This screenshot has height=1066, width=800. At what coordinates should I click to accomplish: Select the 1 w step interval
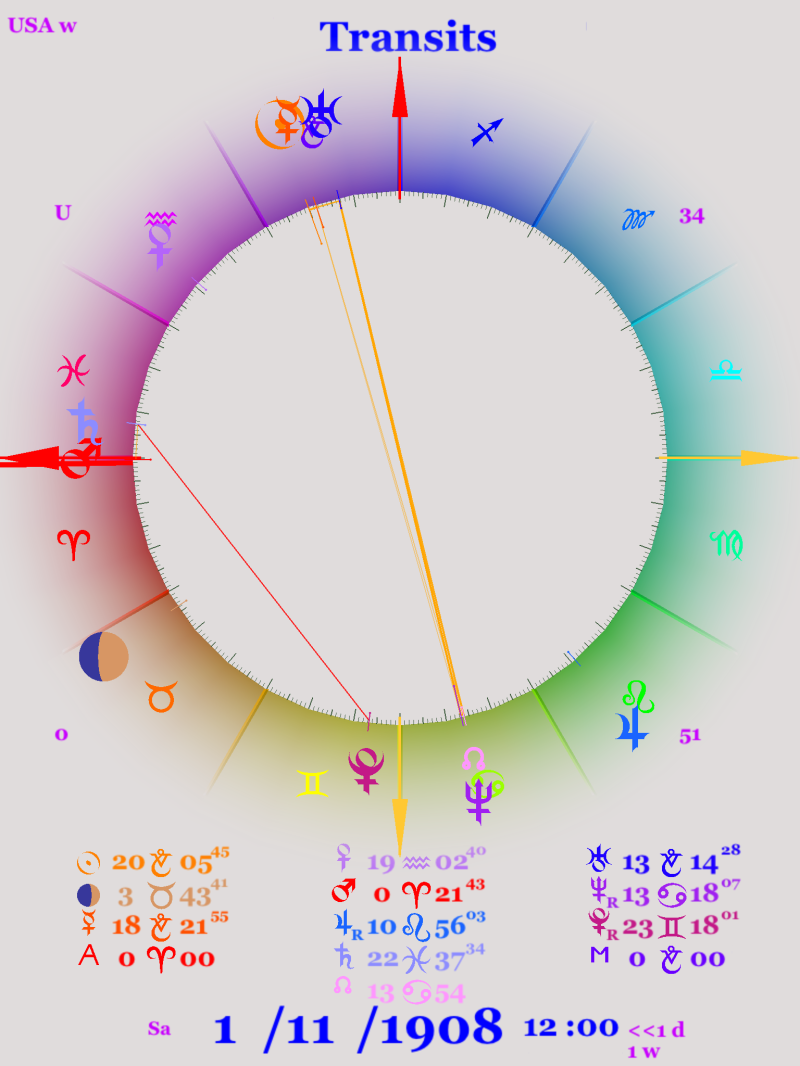coord(640,1051)
